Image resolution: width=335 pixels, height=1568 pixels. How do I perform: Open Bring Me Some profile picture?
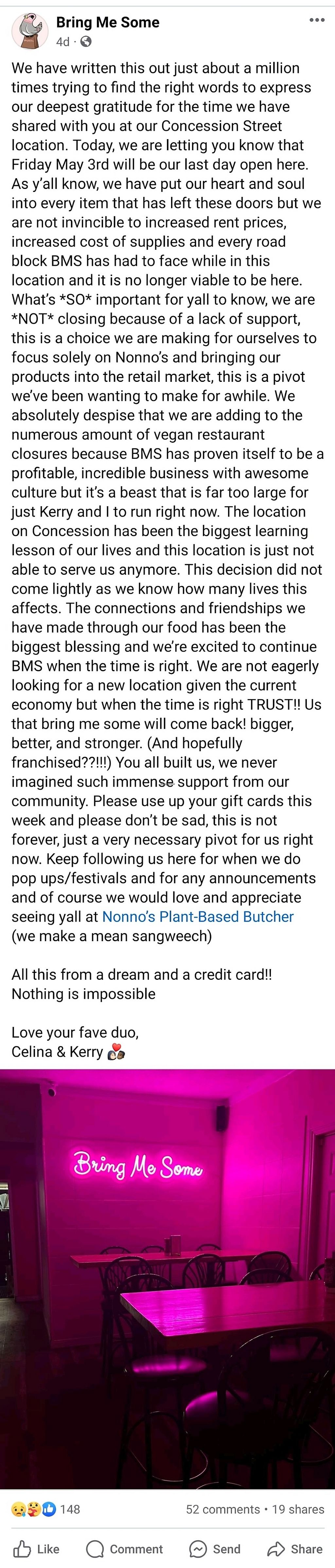[30, 31]
